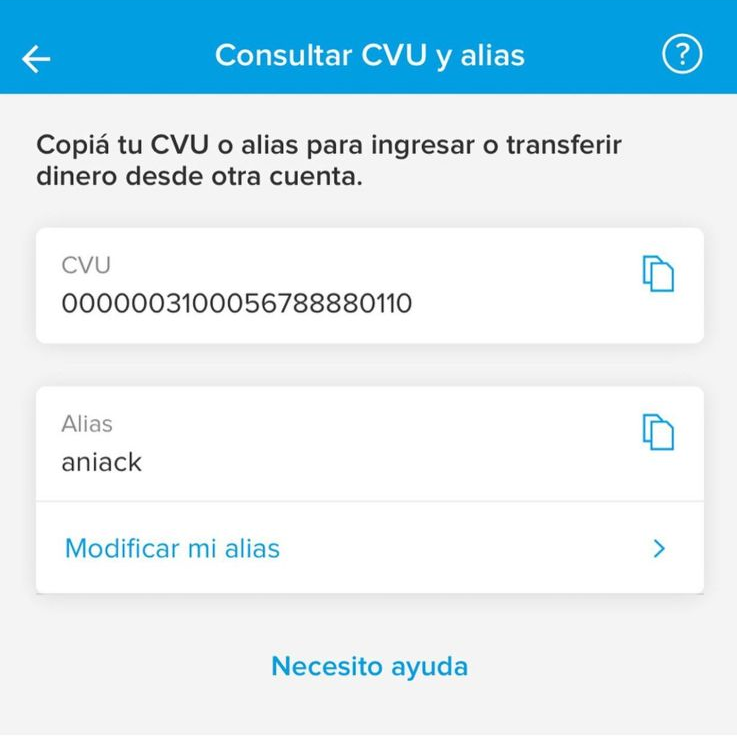Screen dimensions: 737x749
Task: Tap the Necesito ayuda link
Action: [369, 666]
